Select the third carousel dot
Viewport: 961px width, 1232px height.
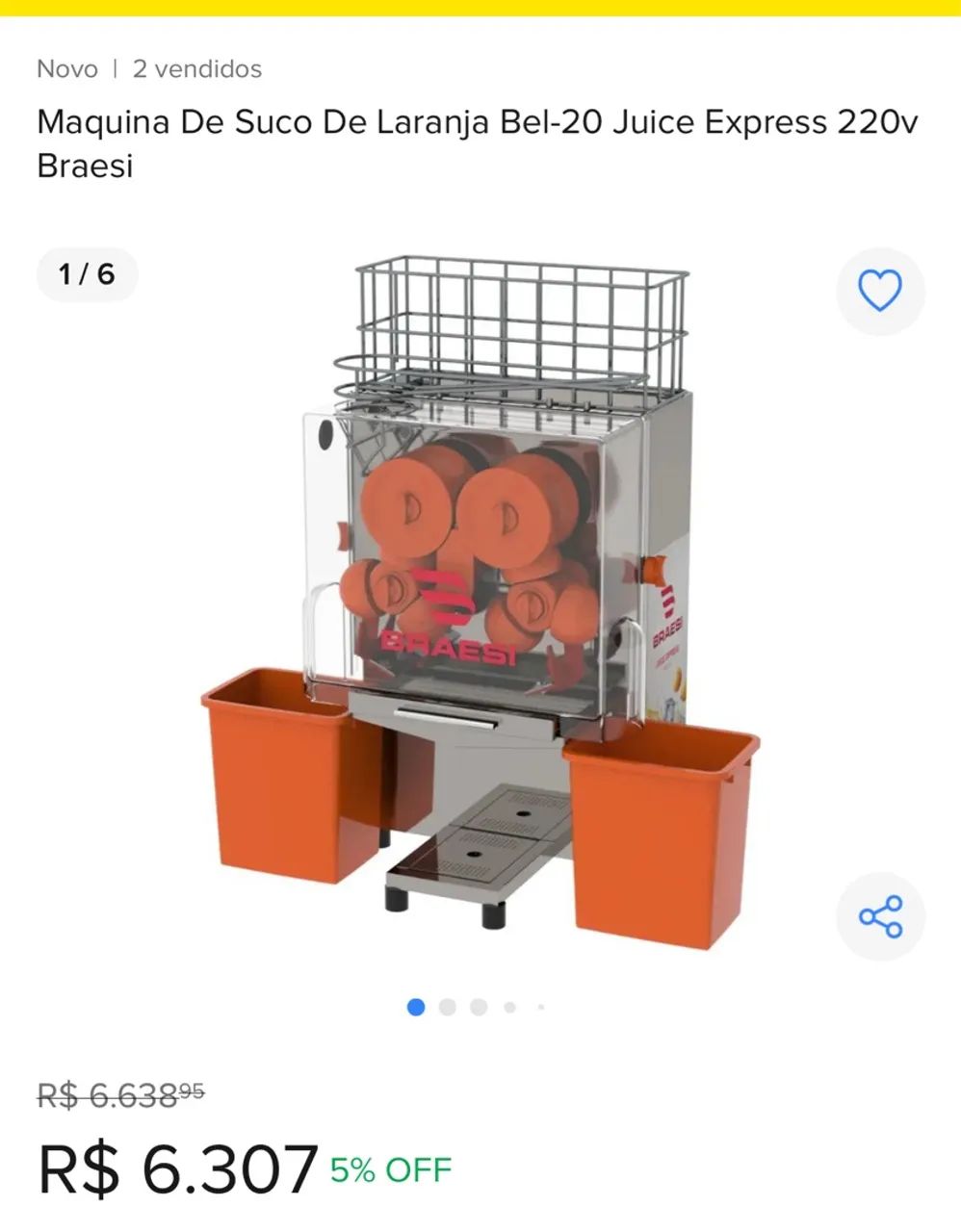[477, 1006]
